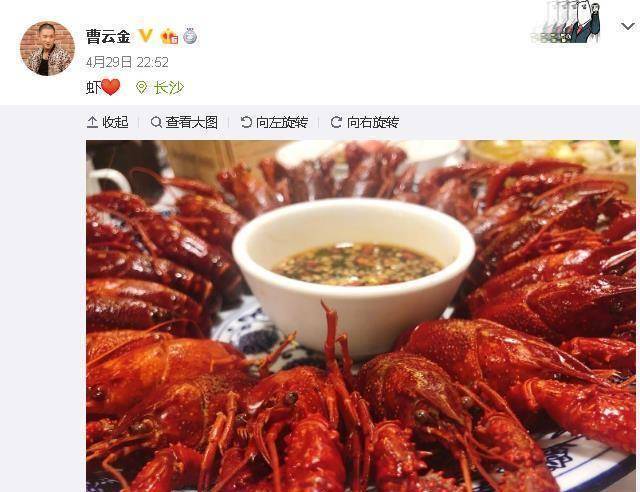Rotate the image right with 向右旋转

coord(365,122)
